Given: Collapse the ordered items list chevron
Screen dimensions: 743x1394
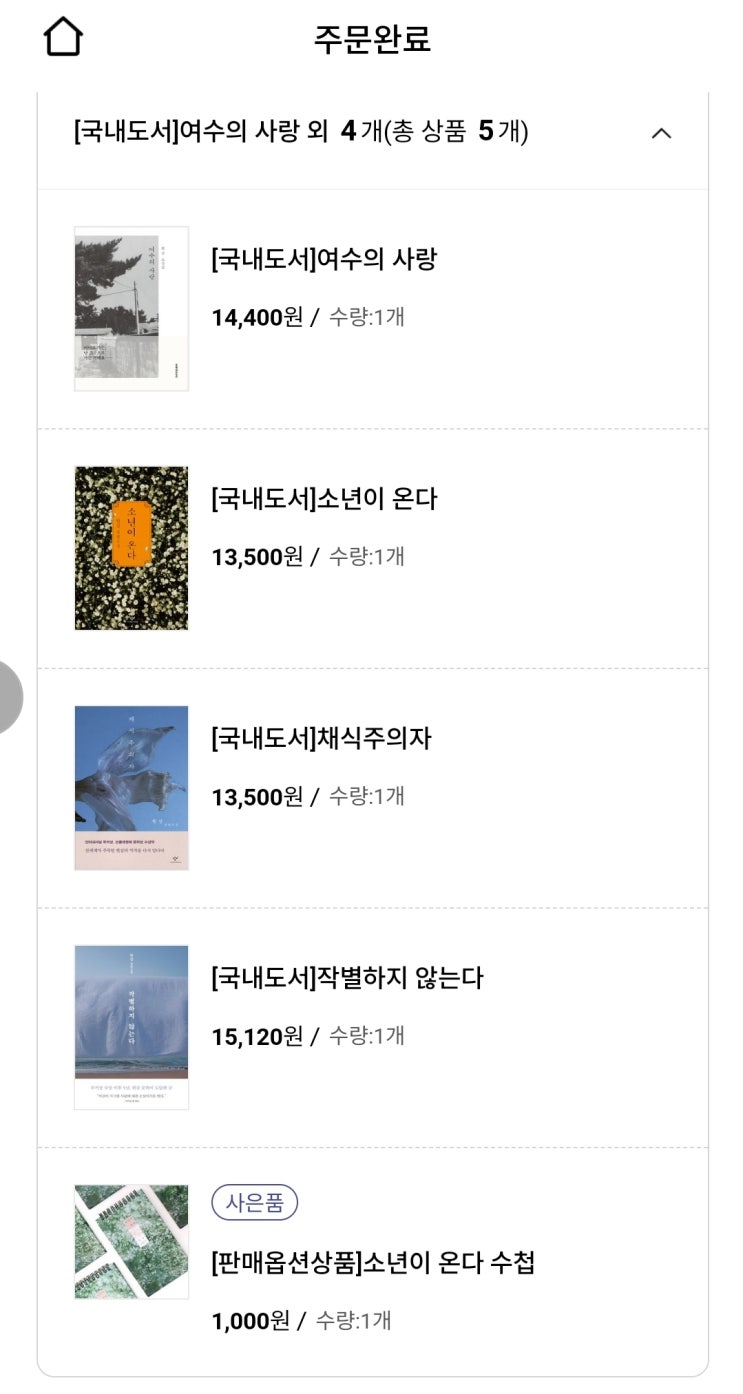Looking at the screenshot, I should pos(661,133).
